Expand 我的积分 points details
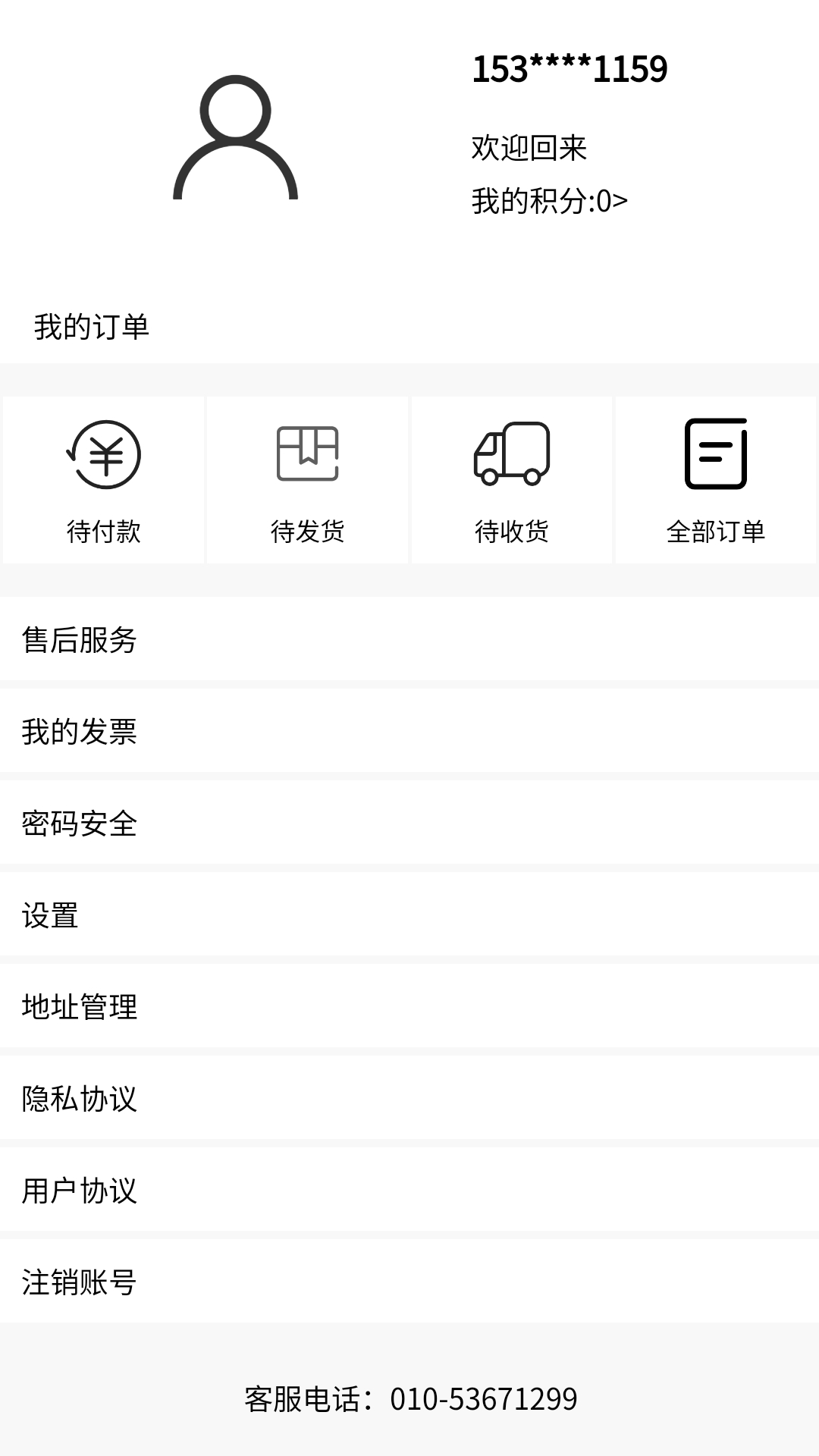 550,199
